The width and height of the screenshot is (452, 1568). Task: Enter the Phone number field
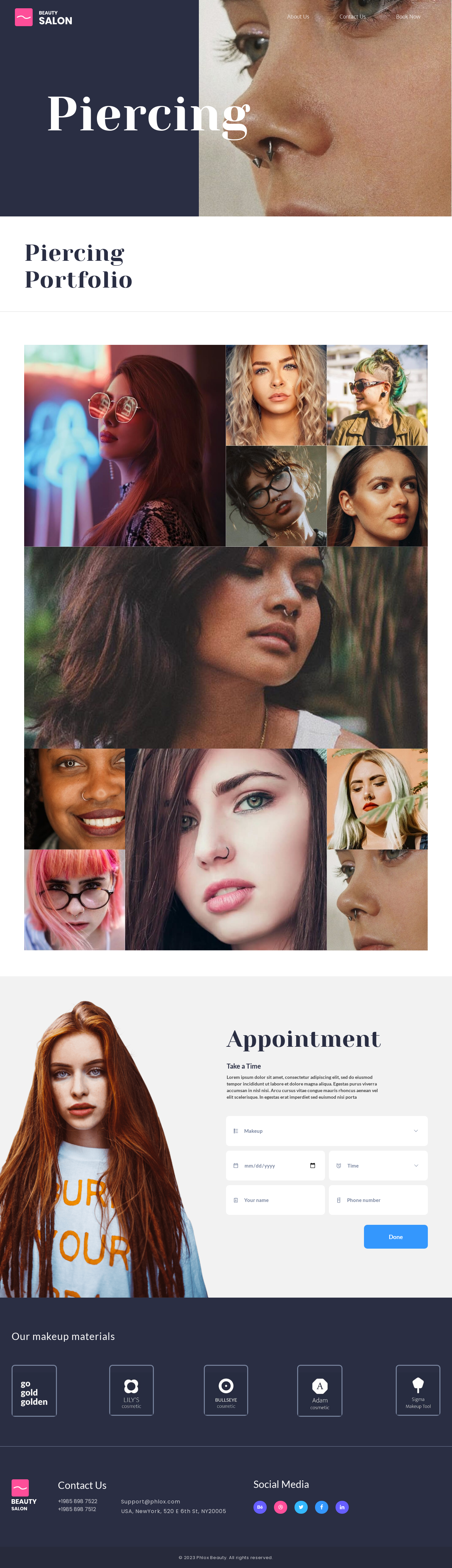378,1200
